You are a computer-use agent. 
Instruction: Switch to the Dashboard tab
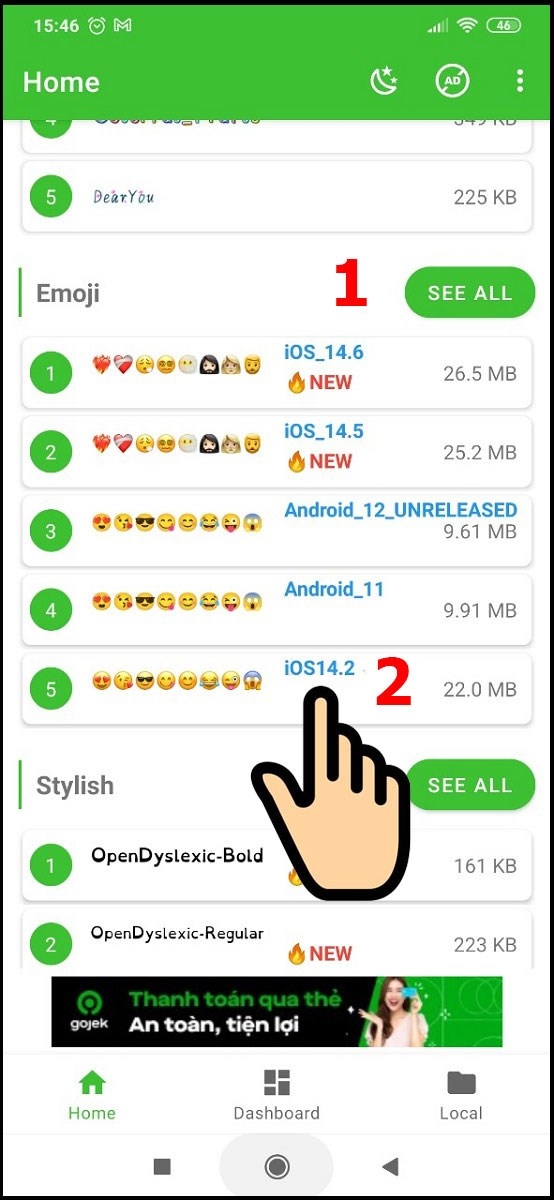pyautogui.click(x=277, y=1095)
